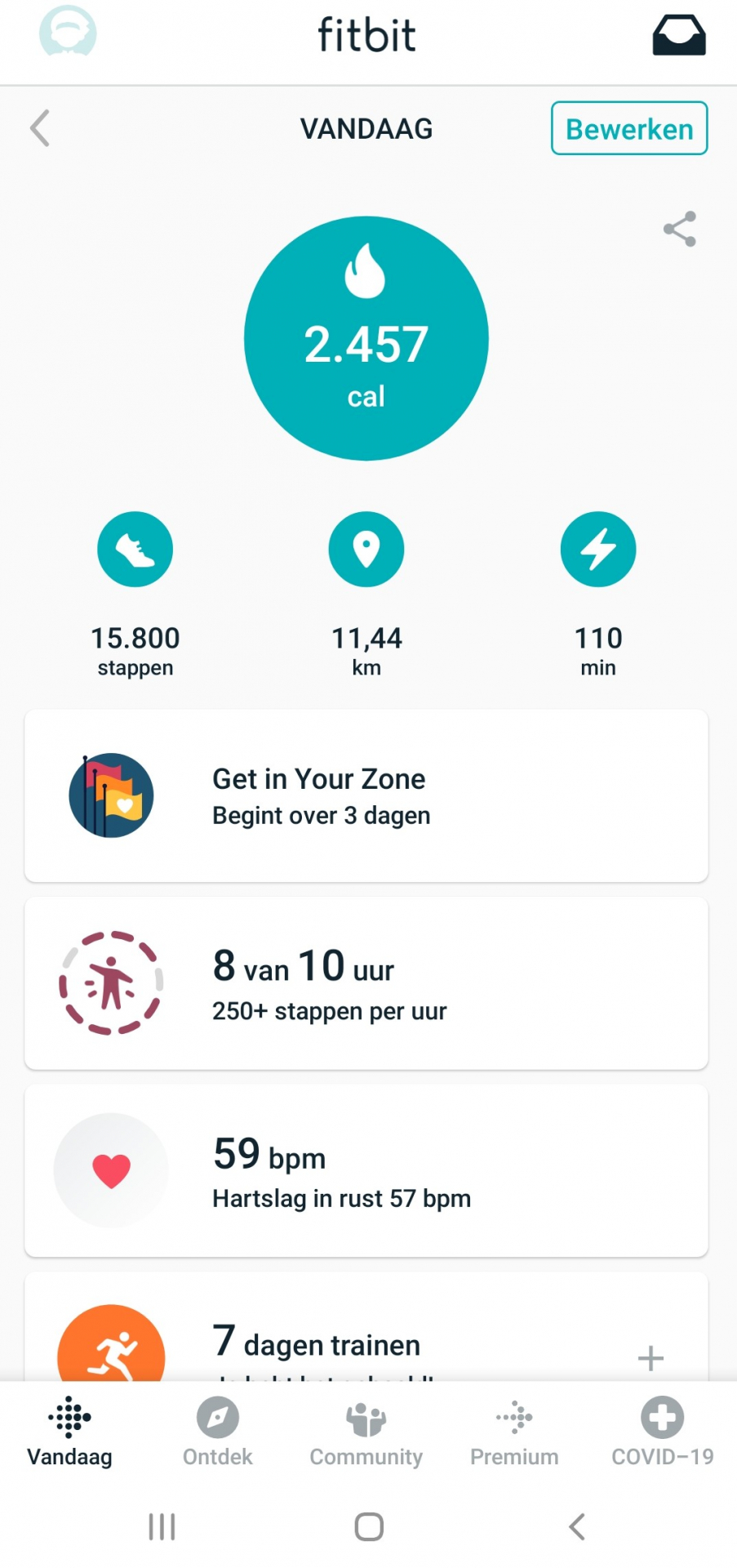Switch to the Community tab

pyautogui.click(x=366, y=1432)
